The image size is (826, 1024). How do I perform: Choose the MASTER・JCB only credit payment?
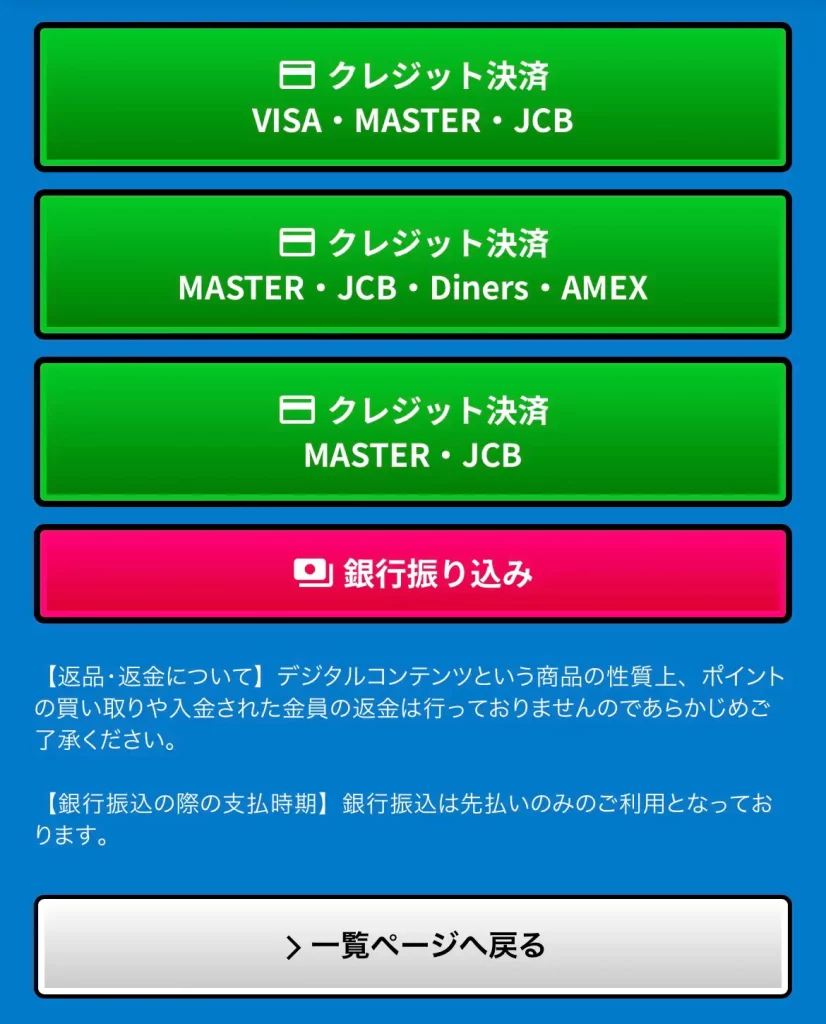click(x=413, y=430)
